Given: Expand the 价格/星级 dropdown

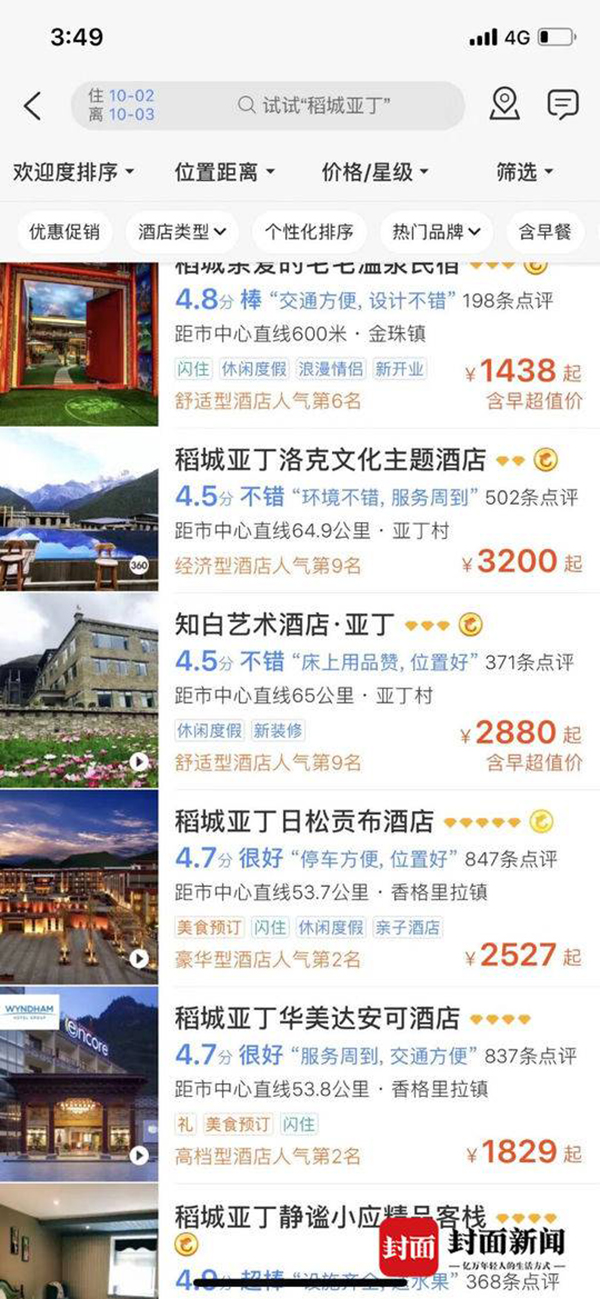Looking at the screenshot, I should (x=375, y=172).
